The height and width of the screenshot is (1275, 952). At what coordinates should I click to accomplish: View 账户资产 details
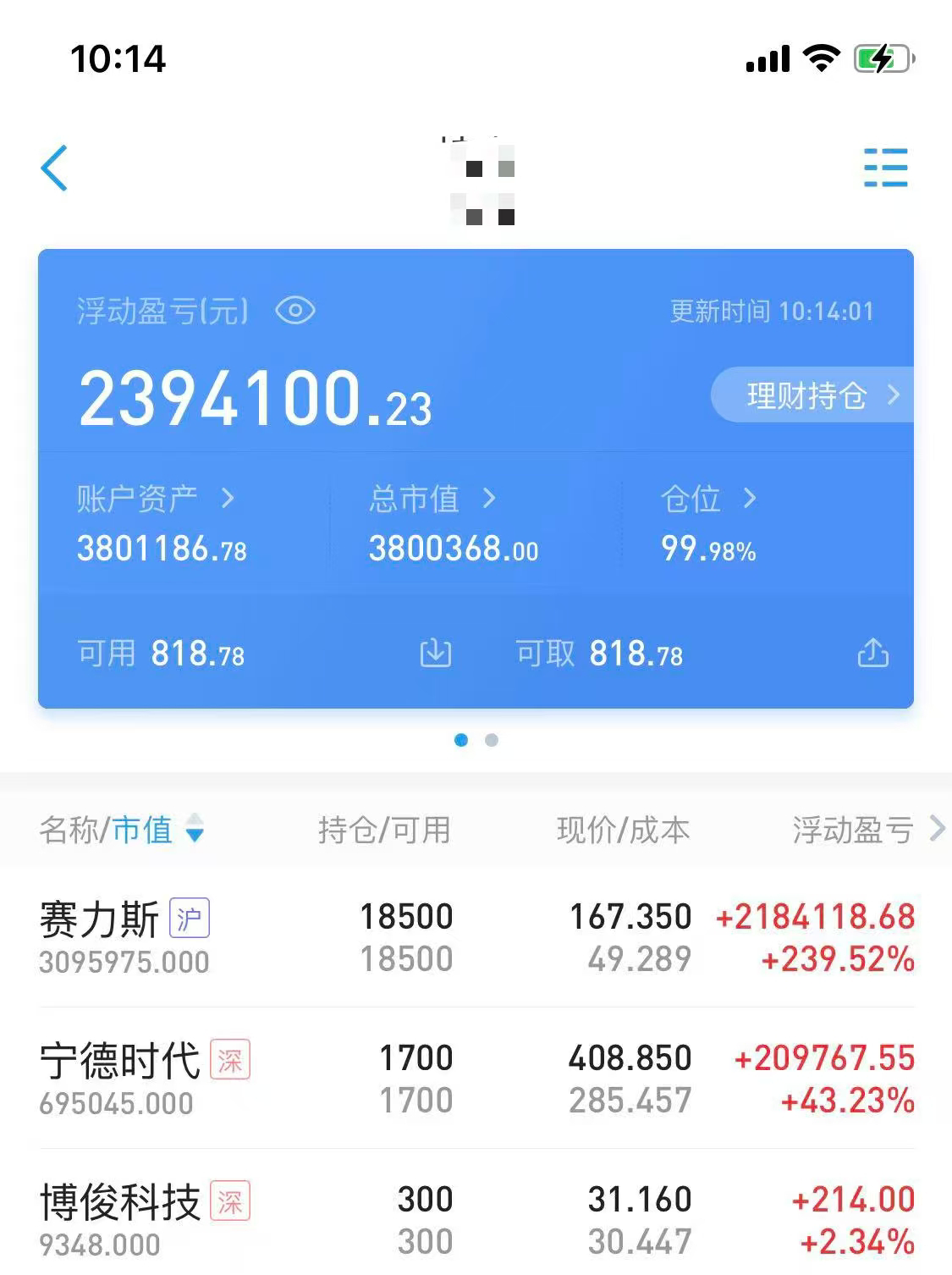click(x=156, y=500)
